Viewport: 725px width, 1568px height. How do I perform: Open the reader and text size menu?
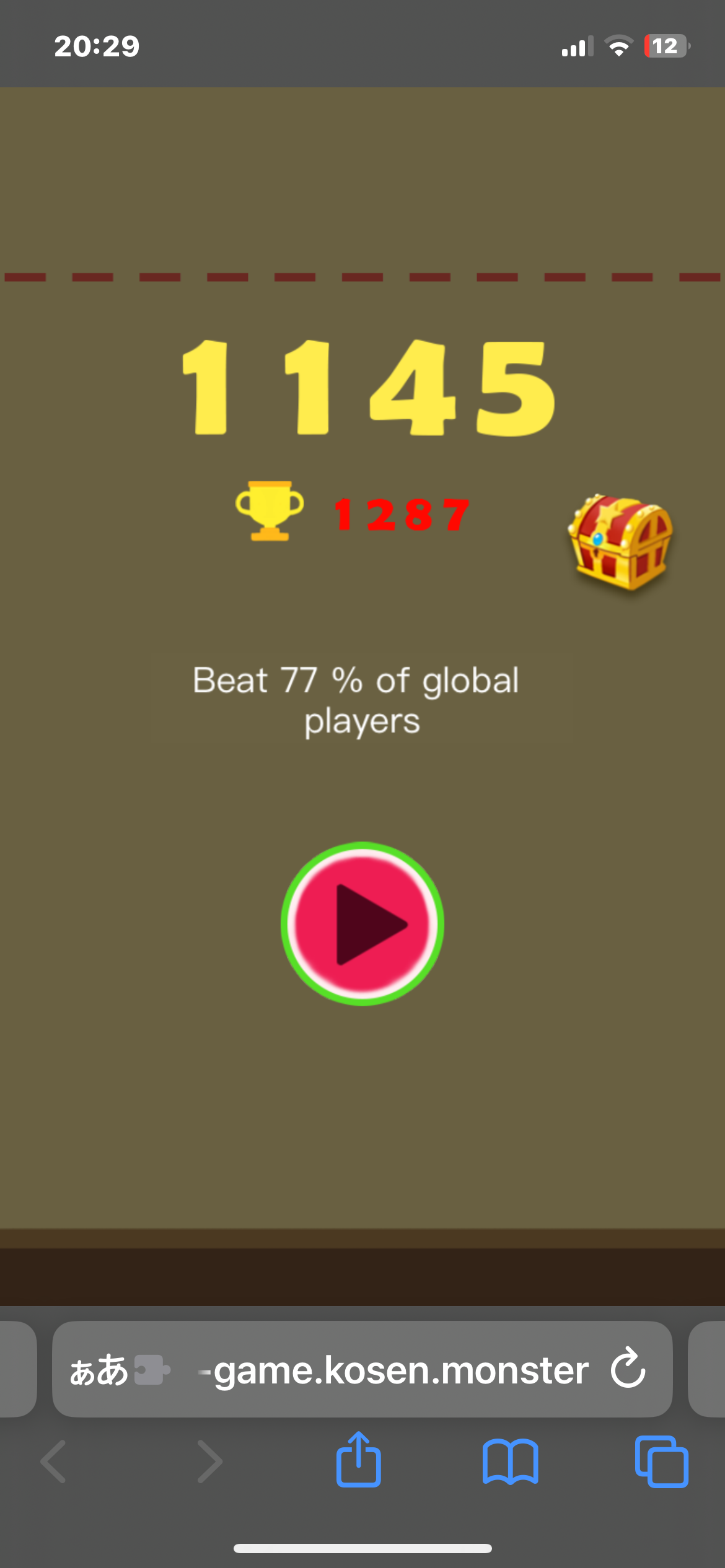[99, 1369]
